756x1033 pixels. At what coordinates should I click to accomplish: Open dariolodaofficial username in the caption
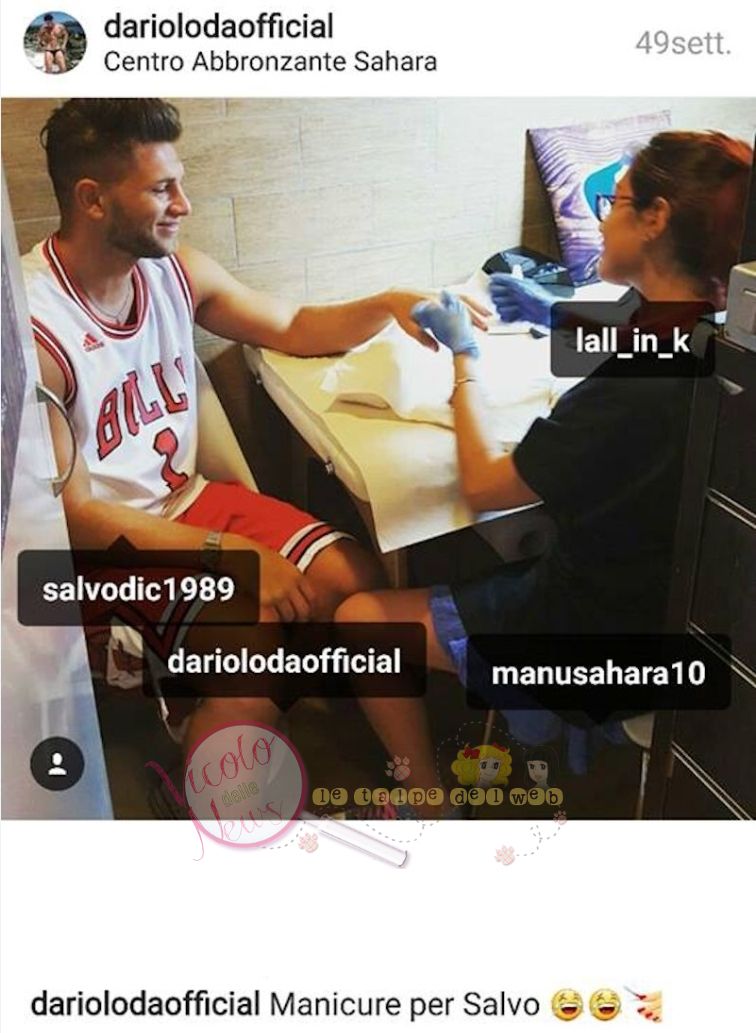tap(146, 1003)
